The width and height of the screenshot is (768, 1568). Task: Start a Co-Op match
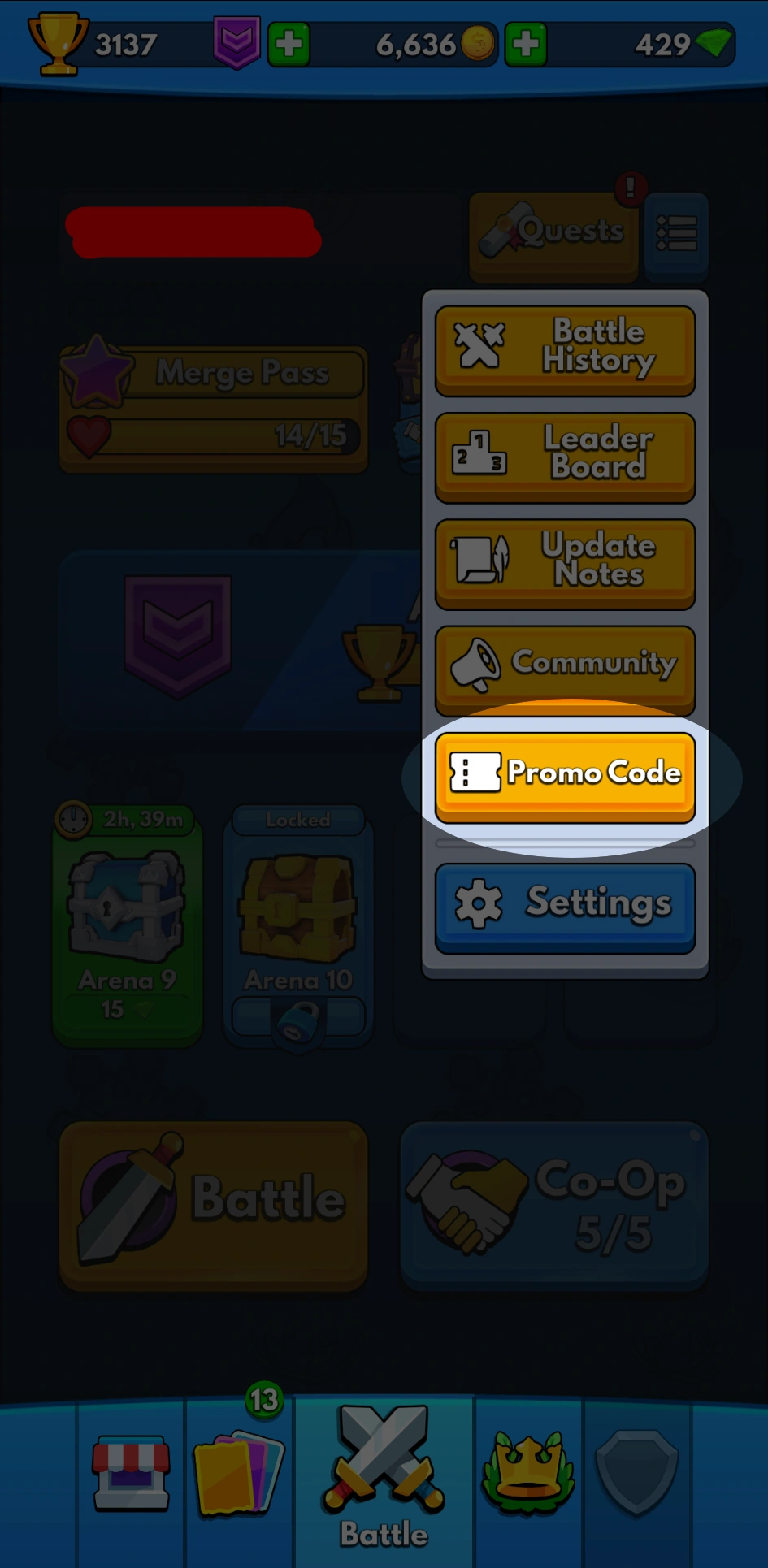554,1205
